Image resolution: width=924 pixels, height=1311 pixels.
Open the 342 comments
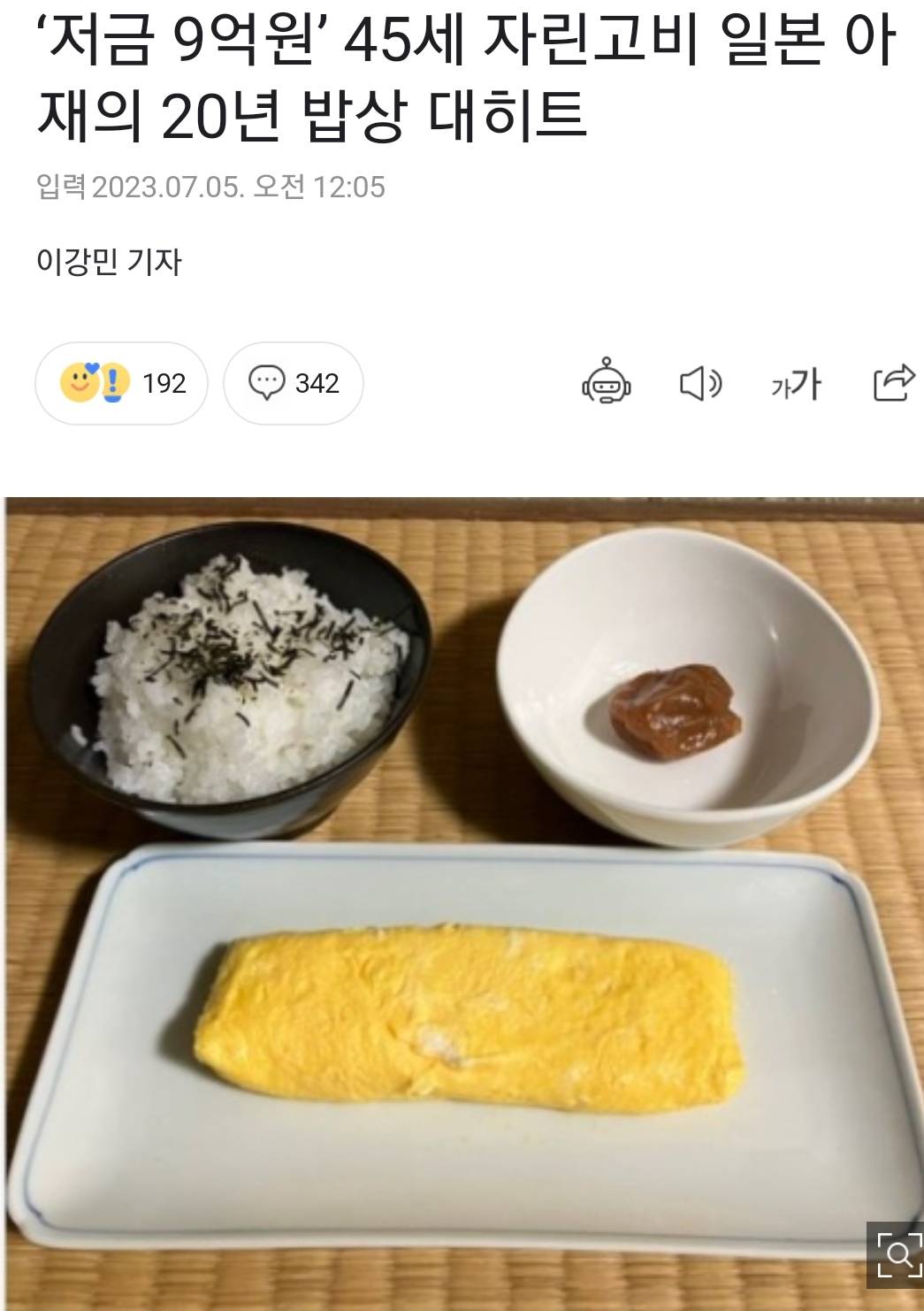point(294,383)
